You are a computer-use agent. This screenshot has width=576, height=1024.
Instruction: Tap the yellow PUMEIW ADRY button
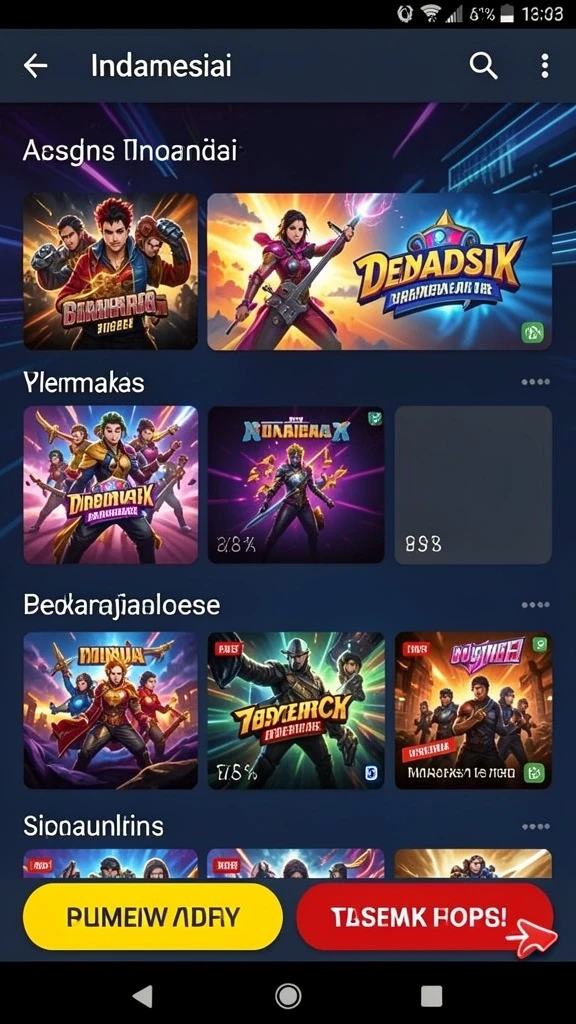pyautogui.click(x=153, y=918)
